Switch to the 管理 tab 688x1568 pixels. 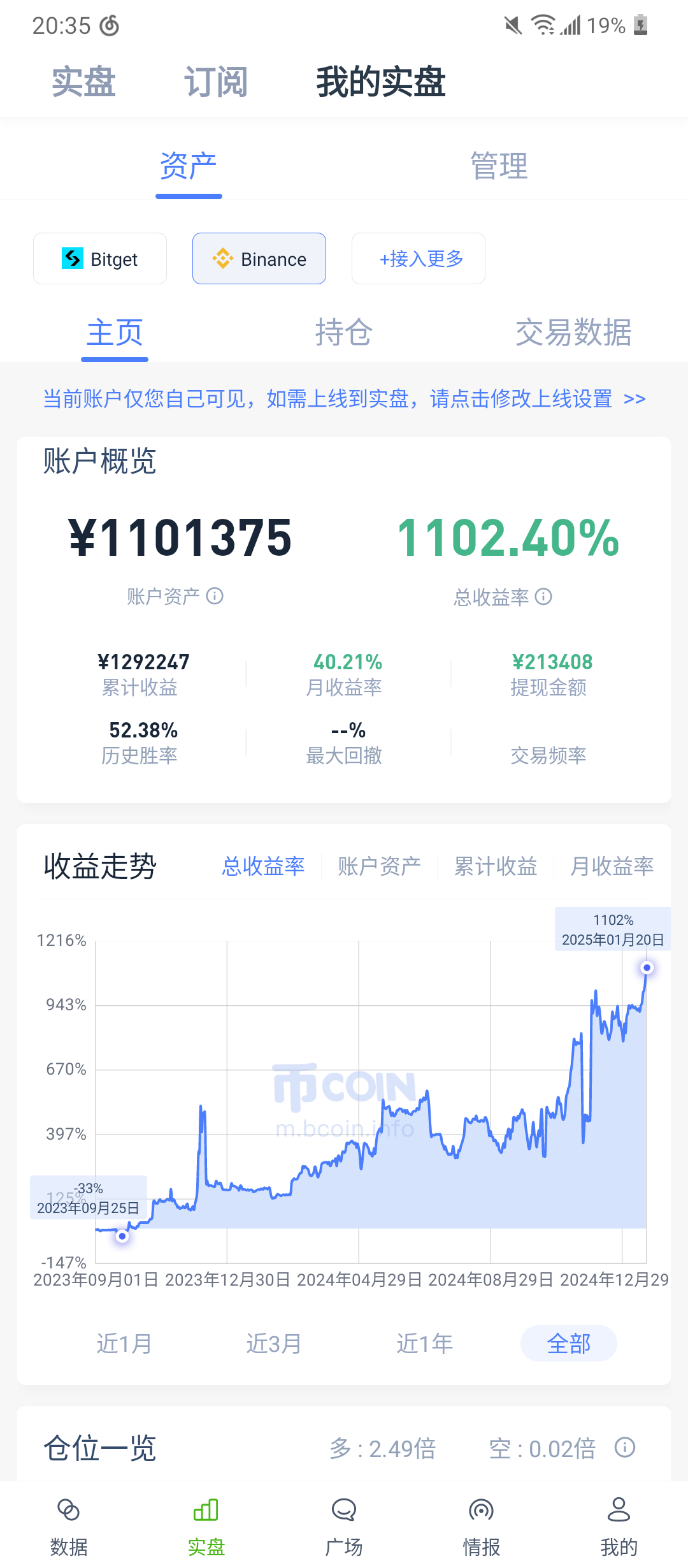click(499, 165)
